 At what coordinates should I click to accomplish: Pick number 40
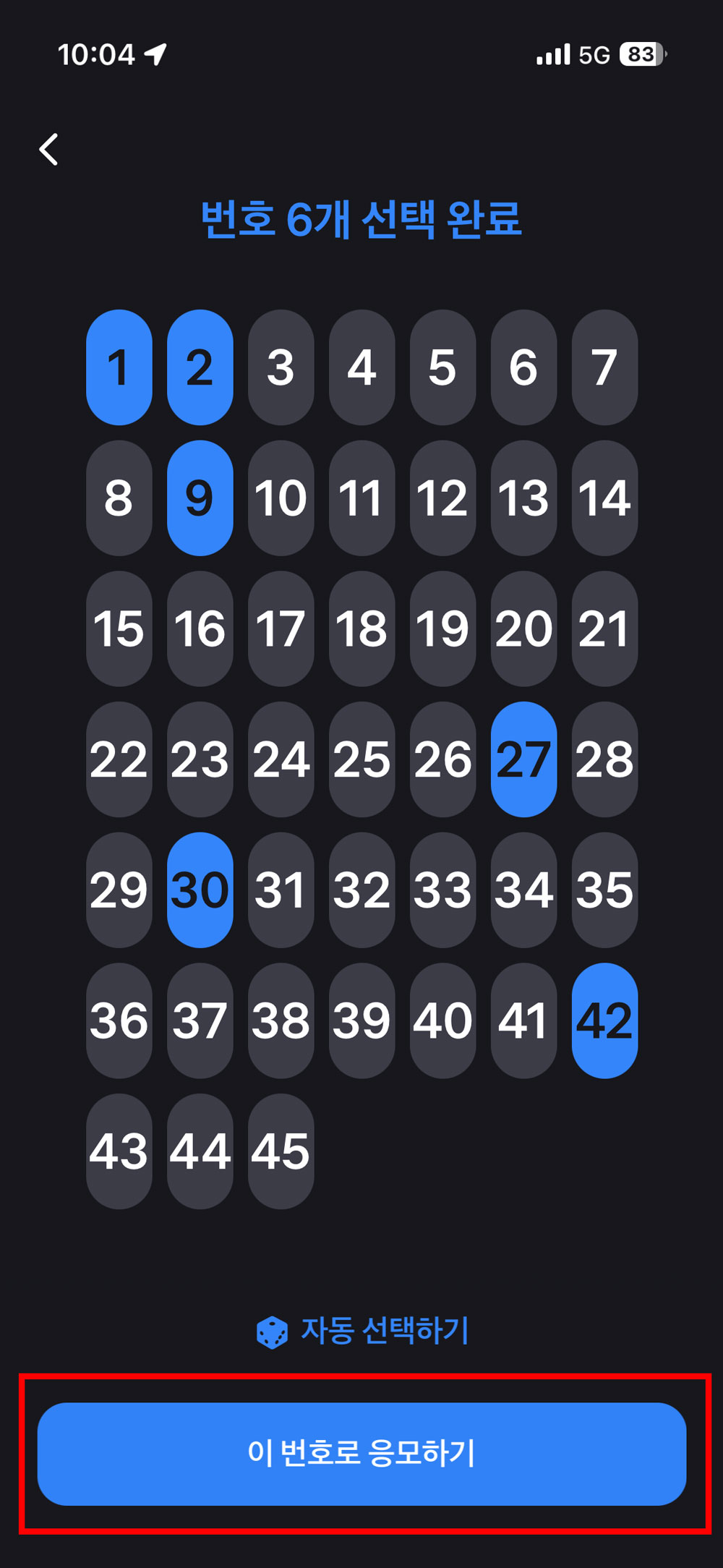[x=442, y=1021]
